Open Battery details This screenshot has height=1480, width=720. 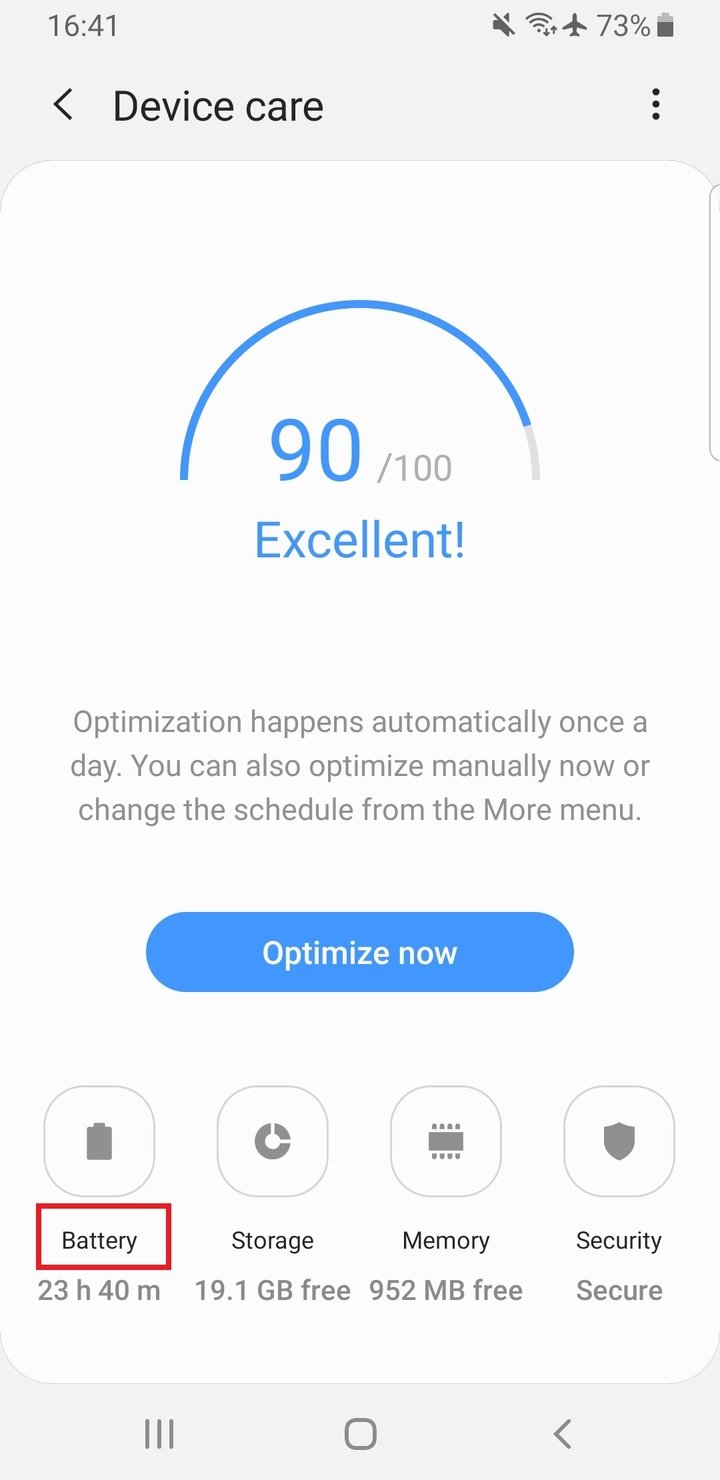pyautogui.click(x=99, y=1141)
